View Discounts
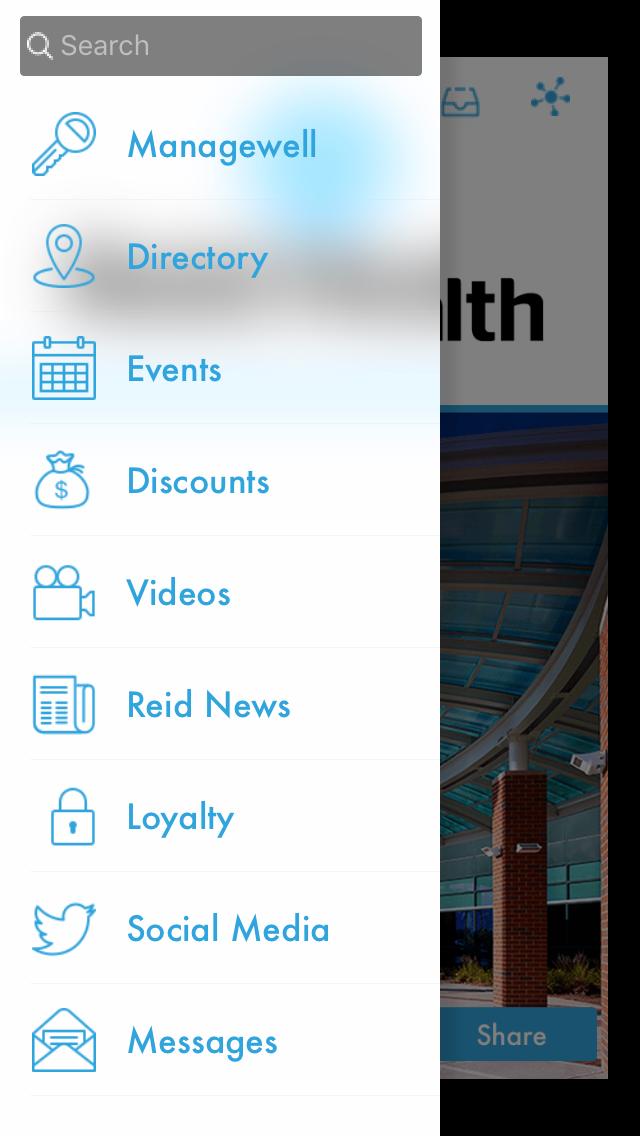640x1136 pixels. point(198,482)
